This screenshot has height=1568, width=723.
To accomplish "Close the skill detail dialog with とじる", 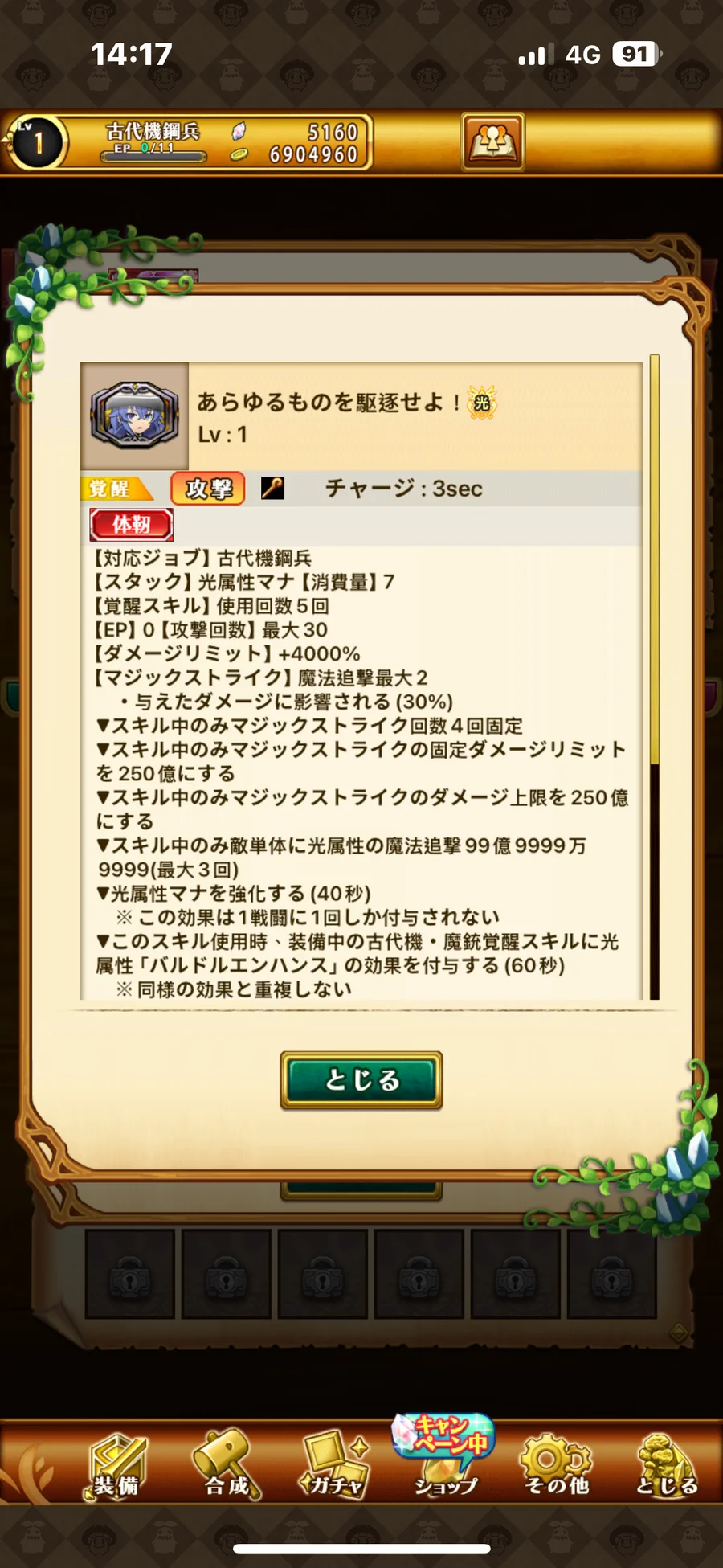I will coord(361,1079).
